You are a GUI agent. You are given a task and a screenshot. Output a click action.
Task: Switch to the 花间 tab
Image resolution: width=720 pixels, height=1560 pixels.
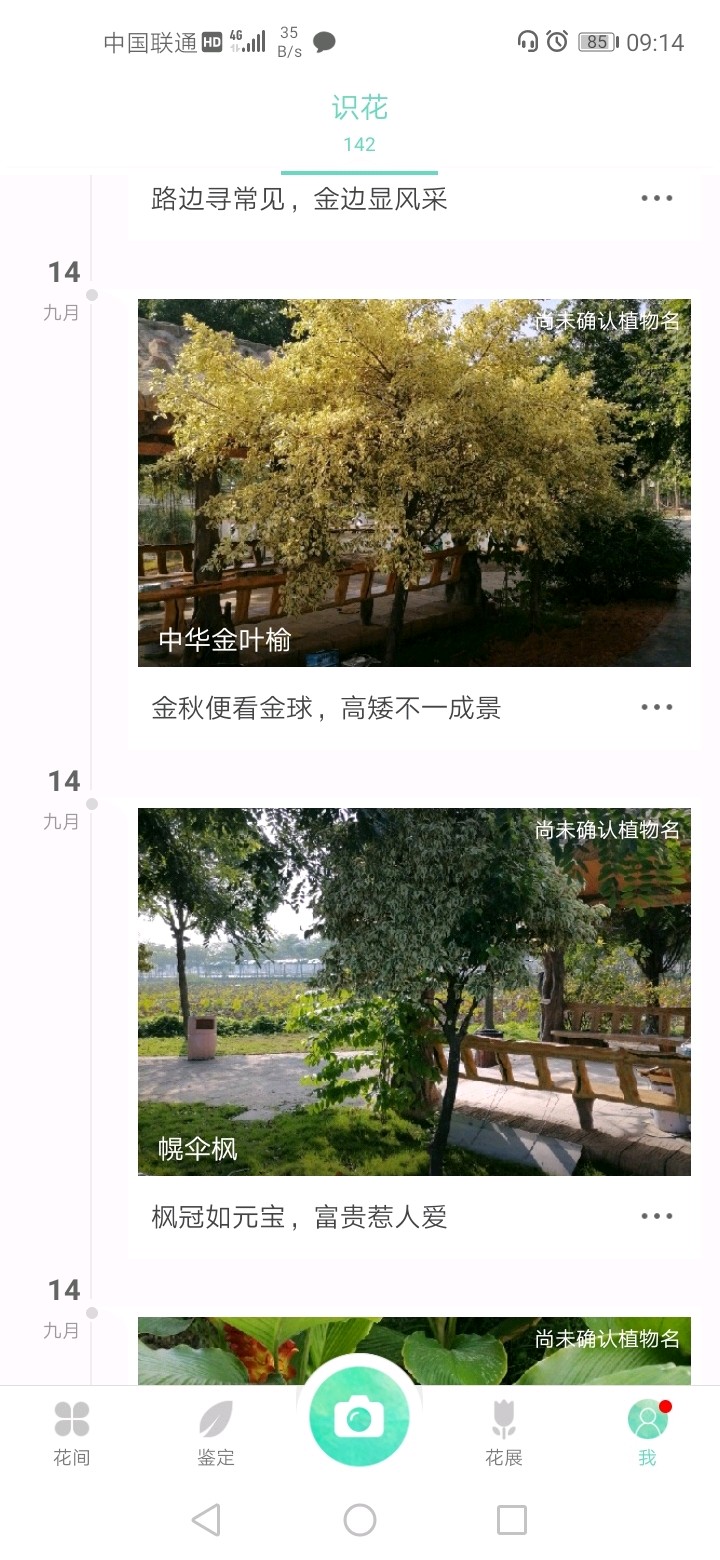[x=72, y=1432]
